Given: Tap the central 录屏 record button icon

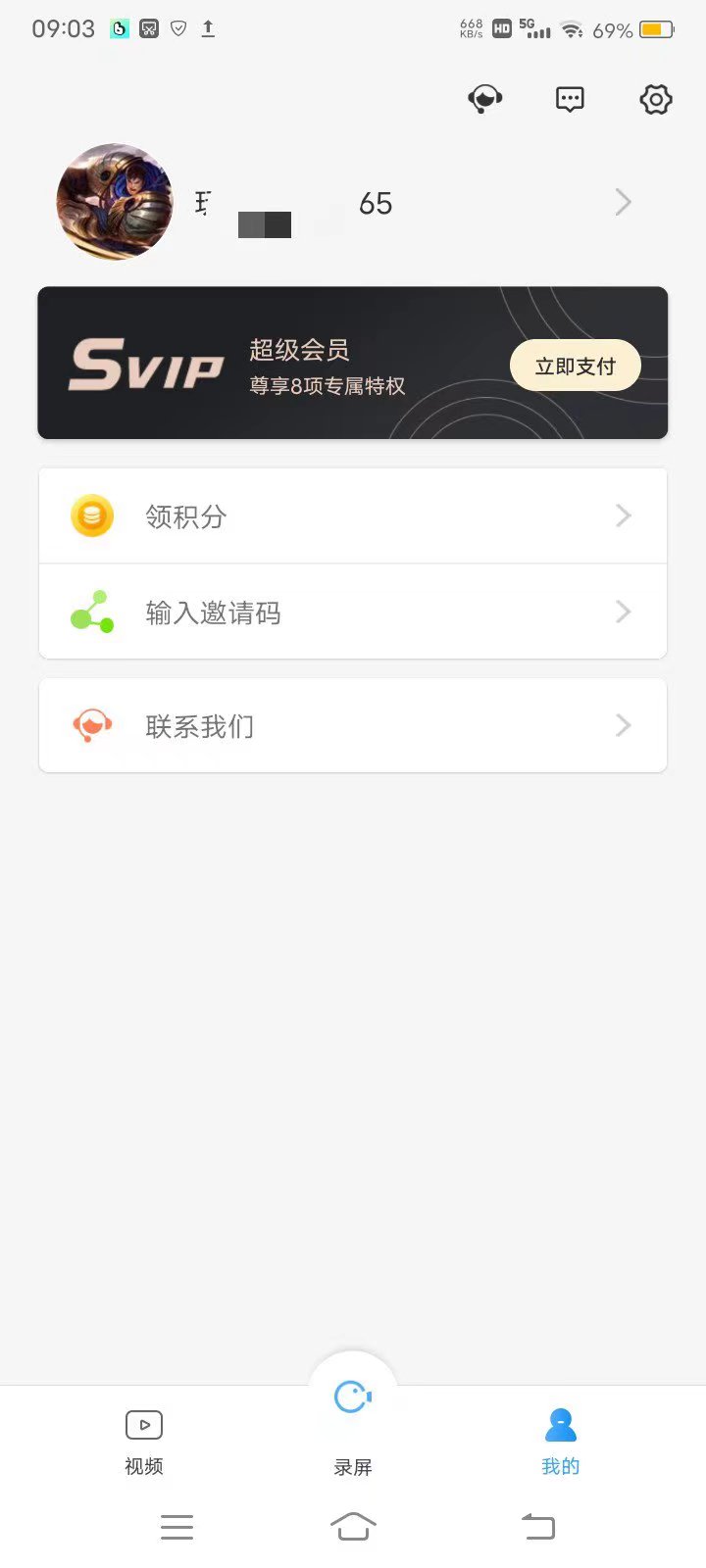Looking at the screenshot, I should [352, 1398].
